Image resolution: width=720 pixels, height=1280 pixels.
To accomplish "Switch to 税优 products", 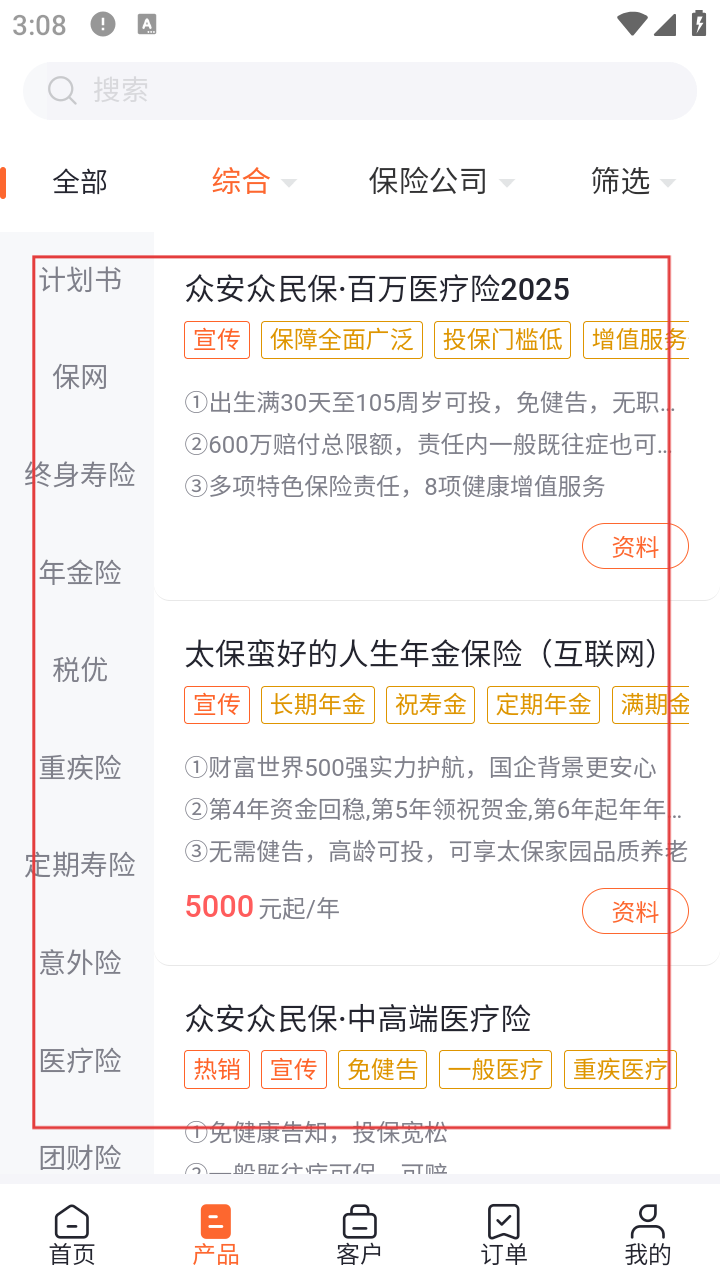I will pyautogui.click(x=80, y=669).
